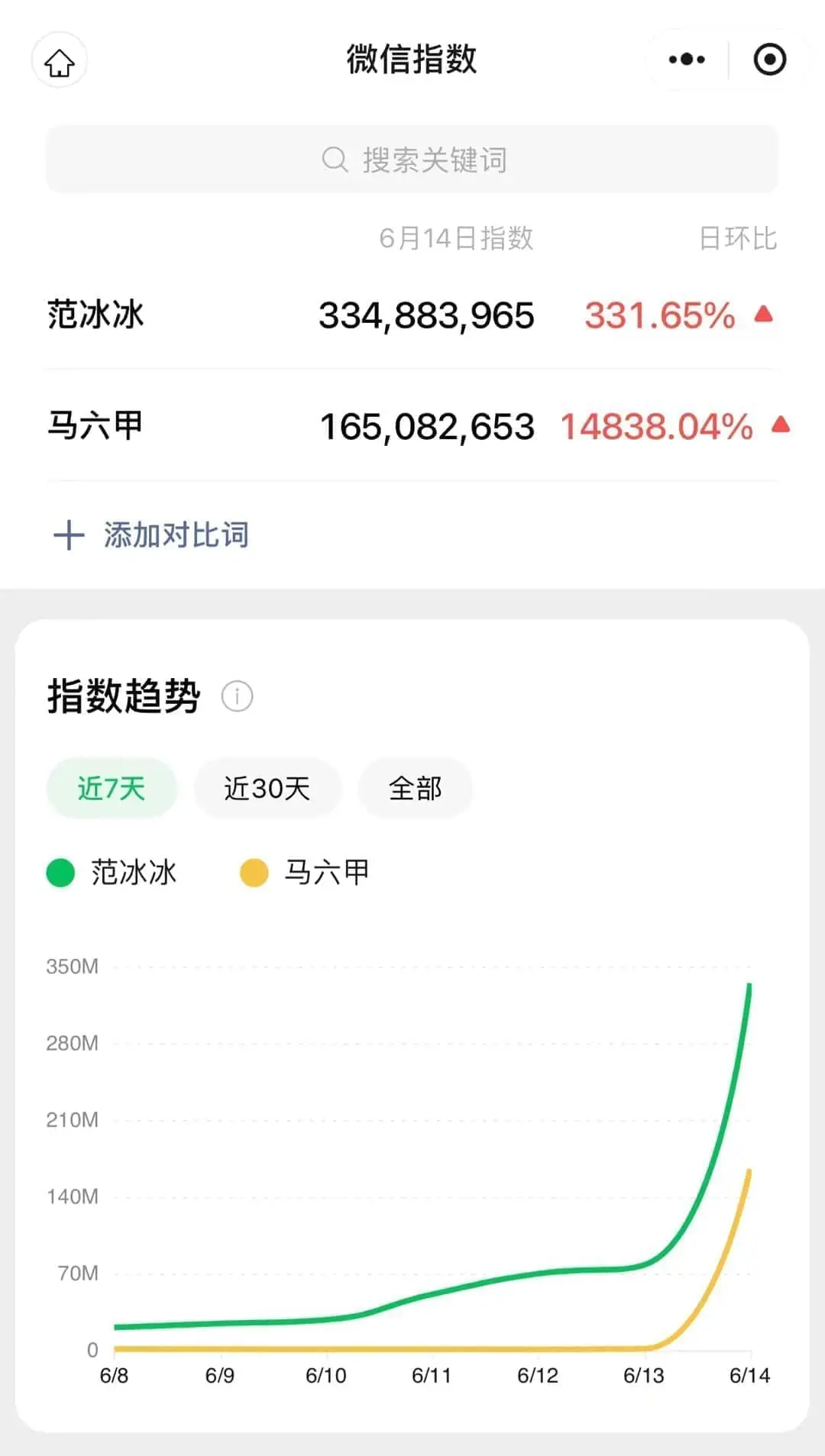
Task: Close the mini program via circle icon
Action: pos(769,60)
